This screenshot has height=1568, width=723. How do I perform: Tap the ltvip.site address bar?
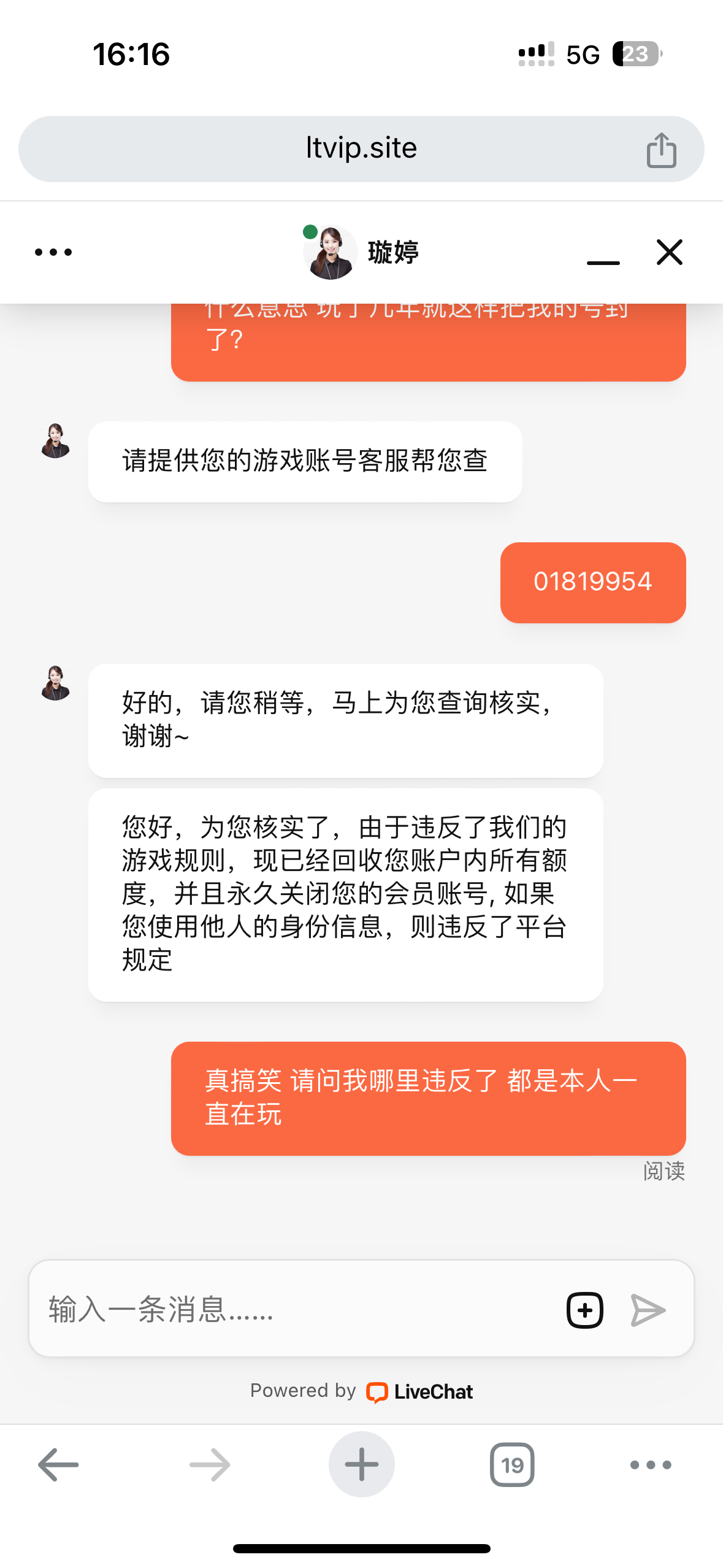click(x=361, y=148)
